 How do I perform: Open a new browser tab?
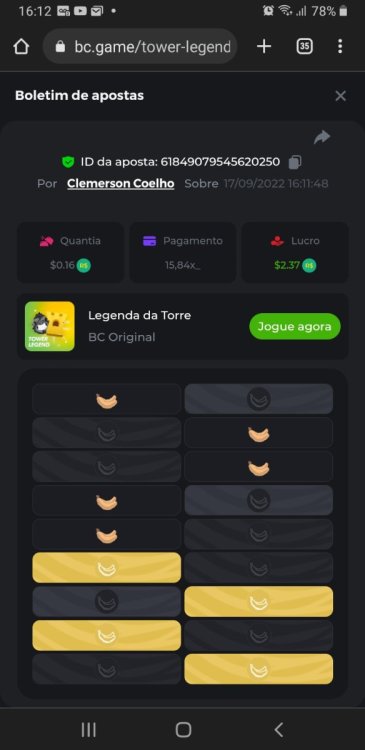(x=264, y=46)
